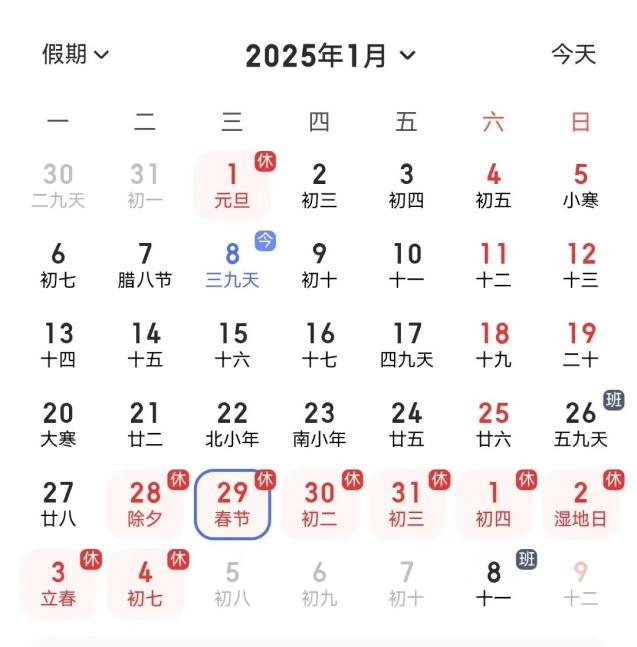Select January 29 春节
The height and width of the screenshot is (647, 637).
tap(232, 504)
